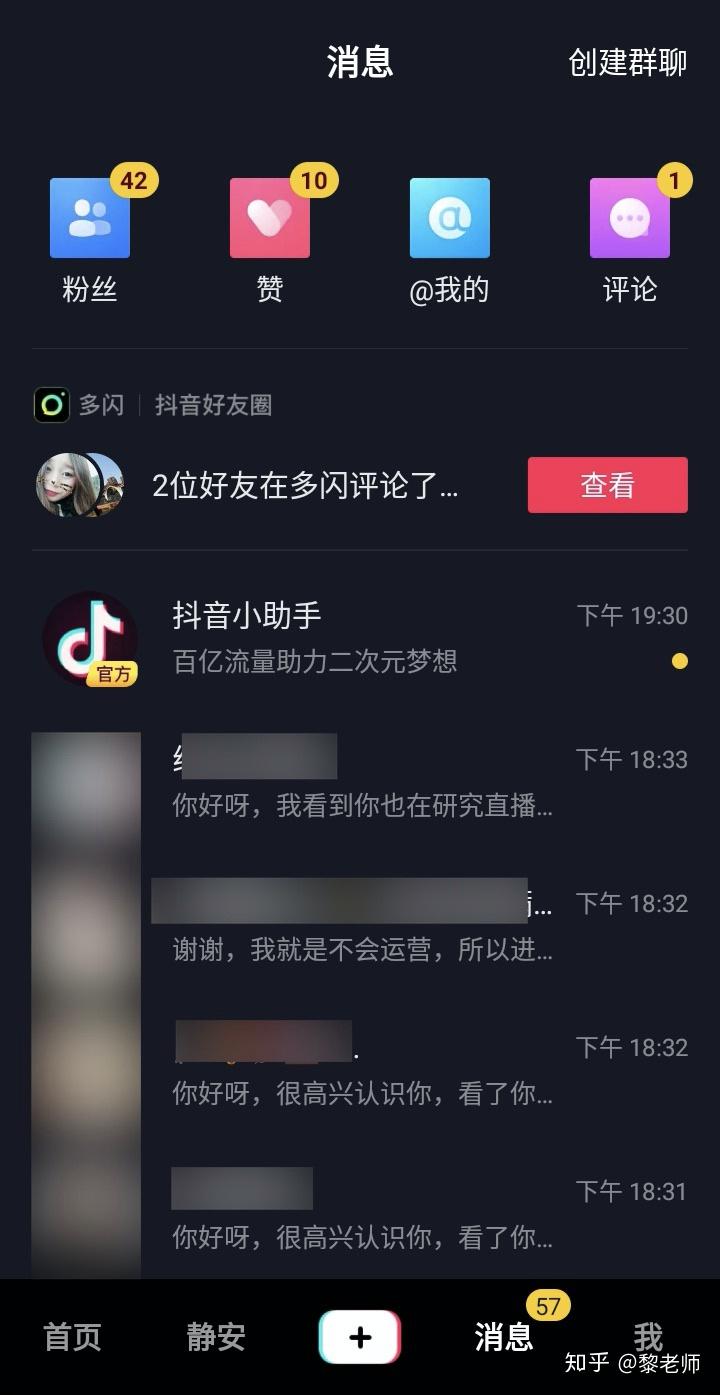Screen dimensions: 720x1395
Task: Open the 粉丝 fans notifications icon
Action: pos(89,217)
